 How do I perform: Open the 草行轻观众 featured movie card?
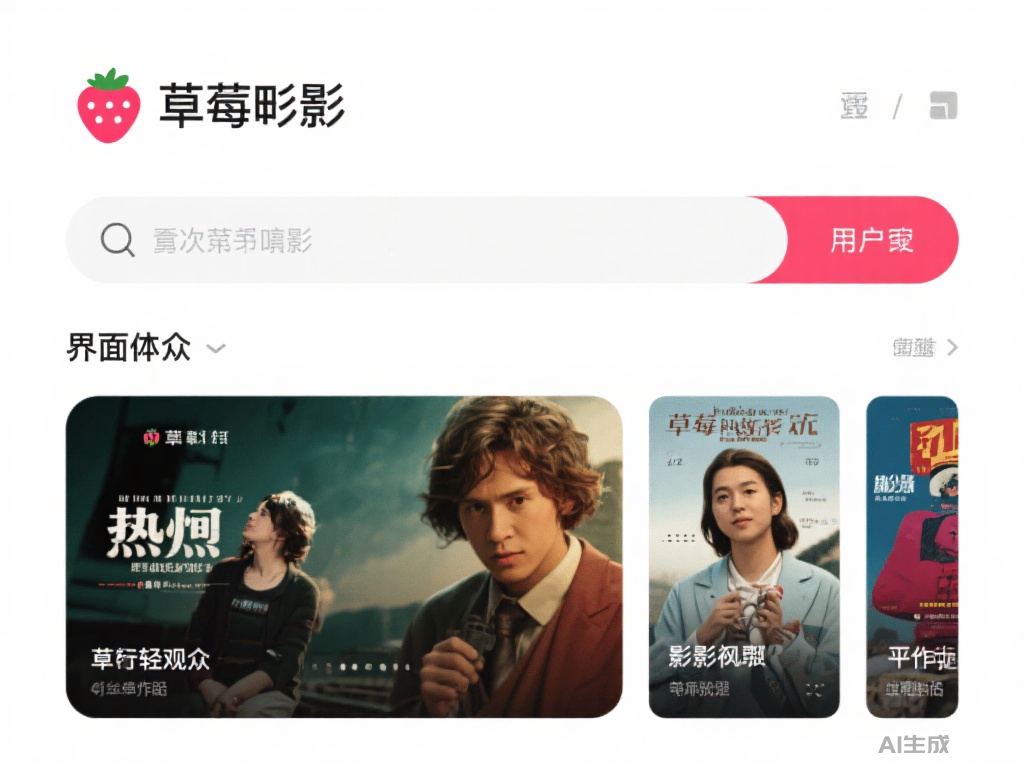tap(344, 556)
